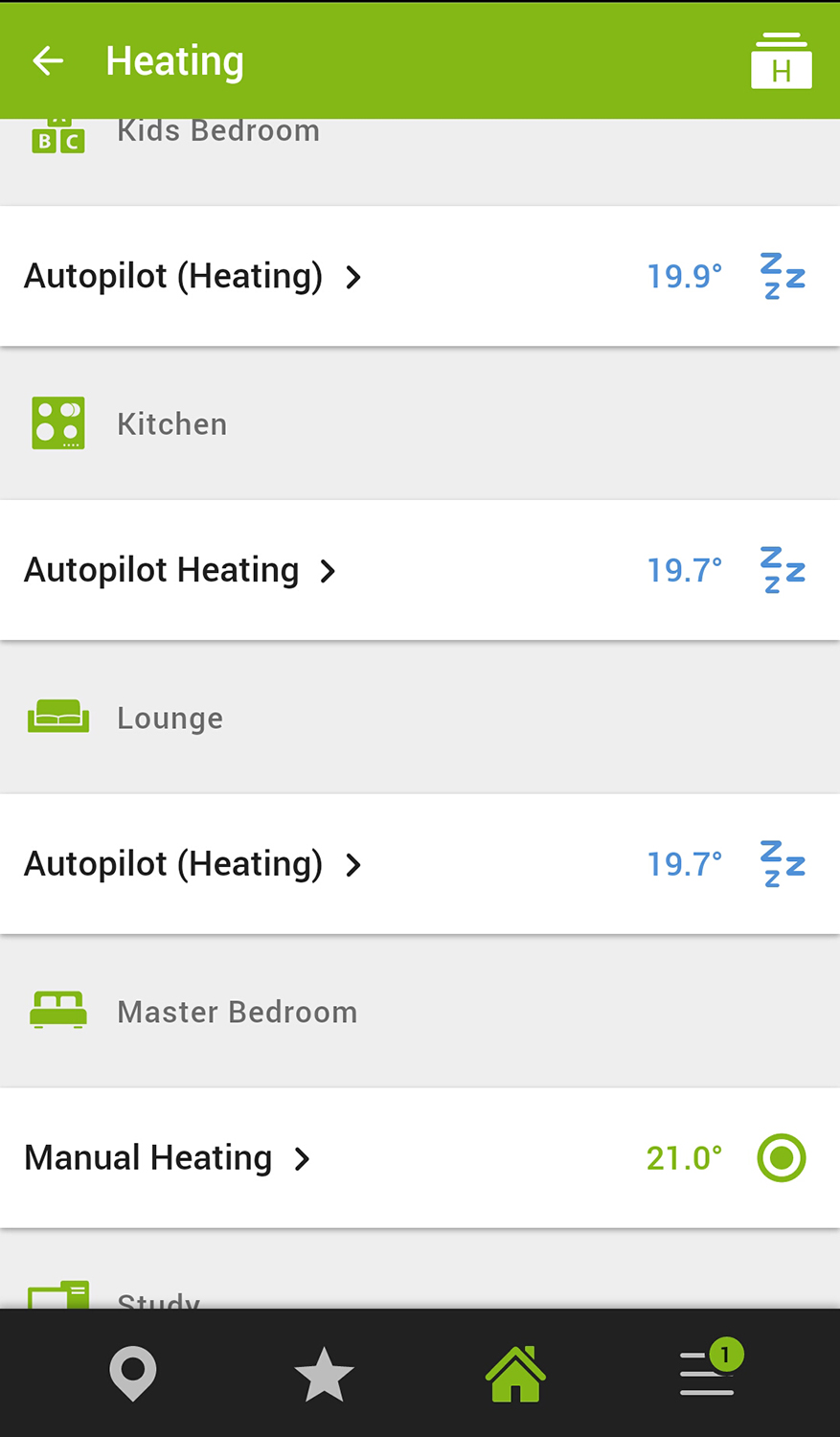
Task: Open Lounge Autopilot (Heating) row
Action: (x=192, y=865)
